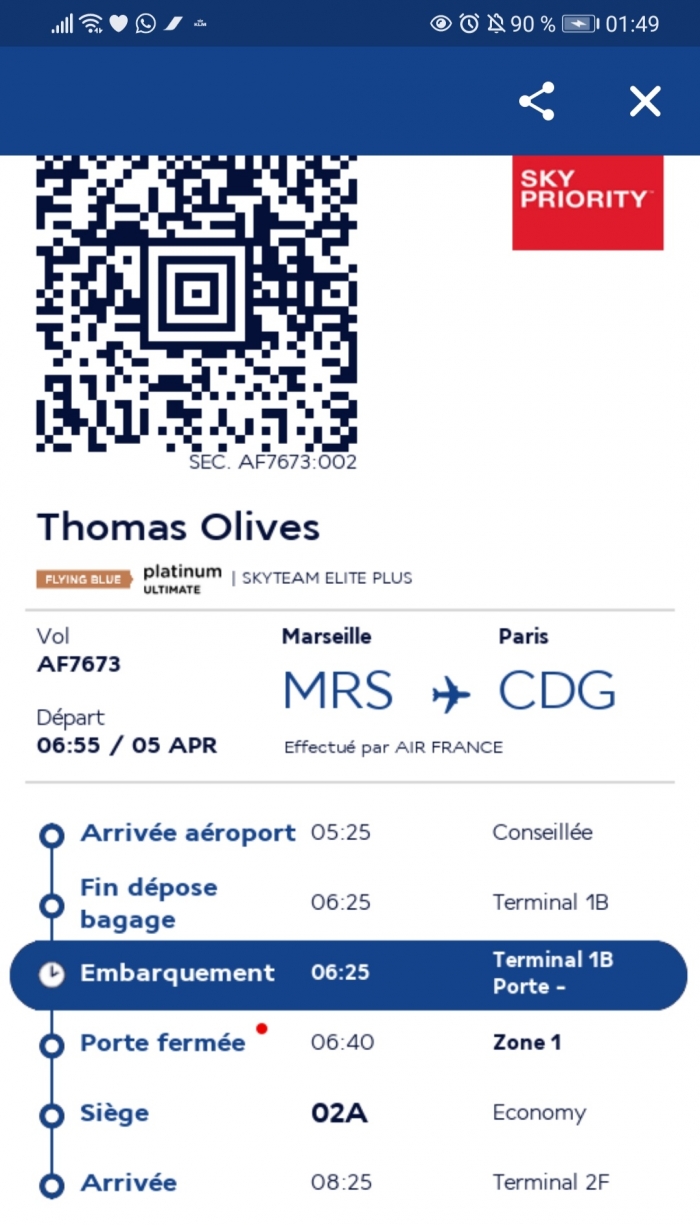700x1225 pixels.
Task: Share the boarding pass
Action: (x=537, y=101)
